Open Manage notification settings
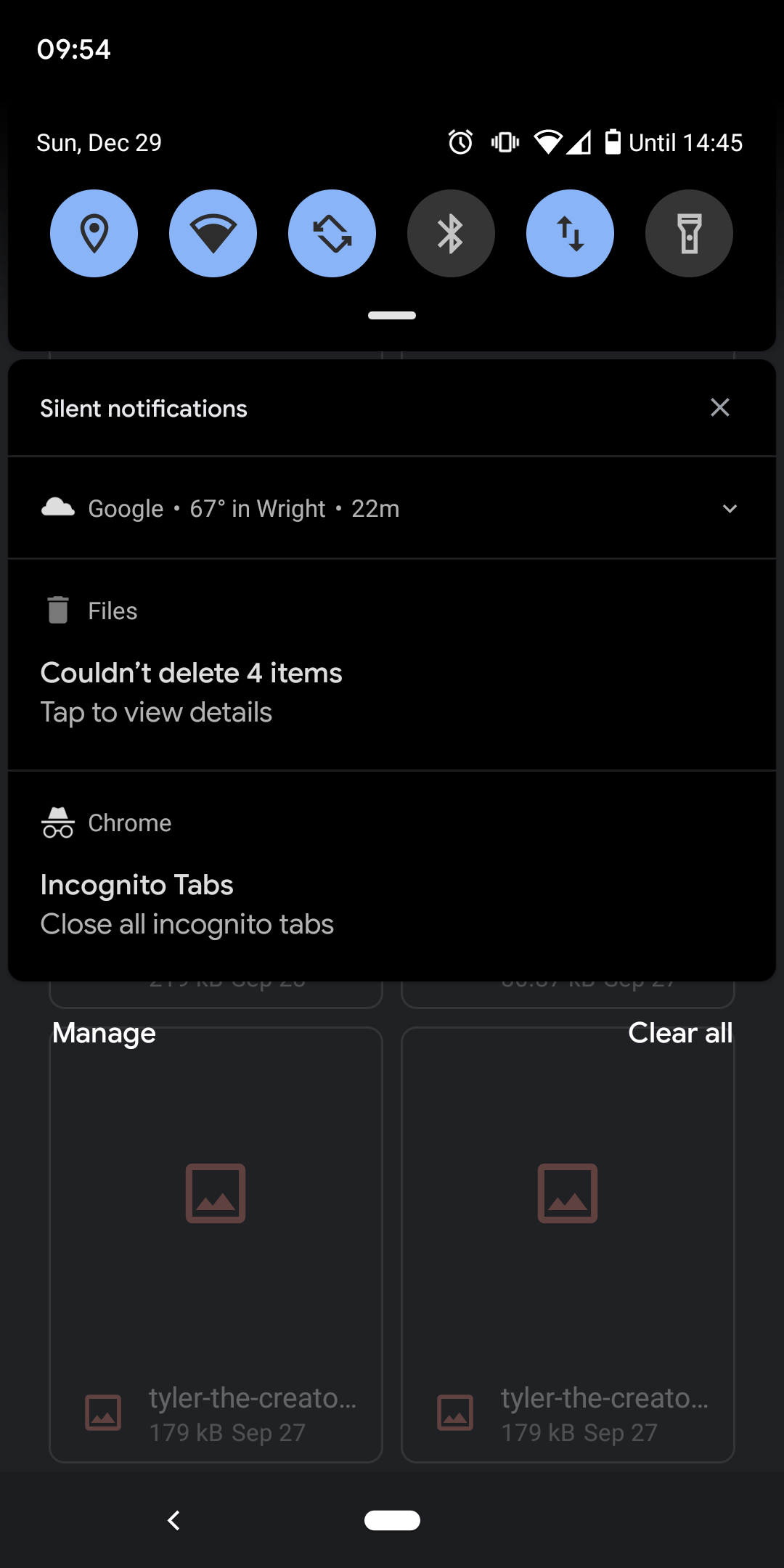Screen dimensions: 784x1568 (104, 1033)
